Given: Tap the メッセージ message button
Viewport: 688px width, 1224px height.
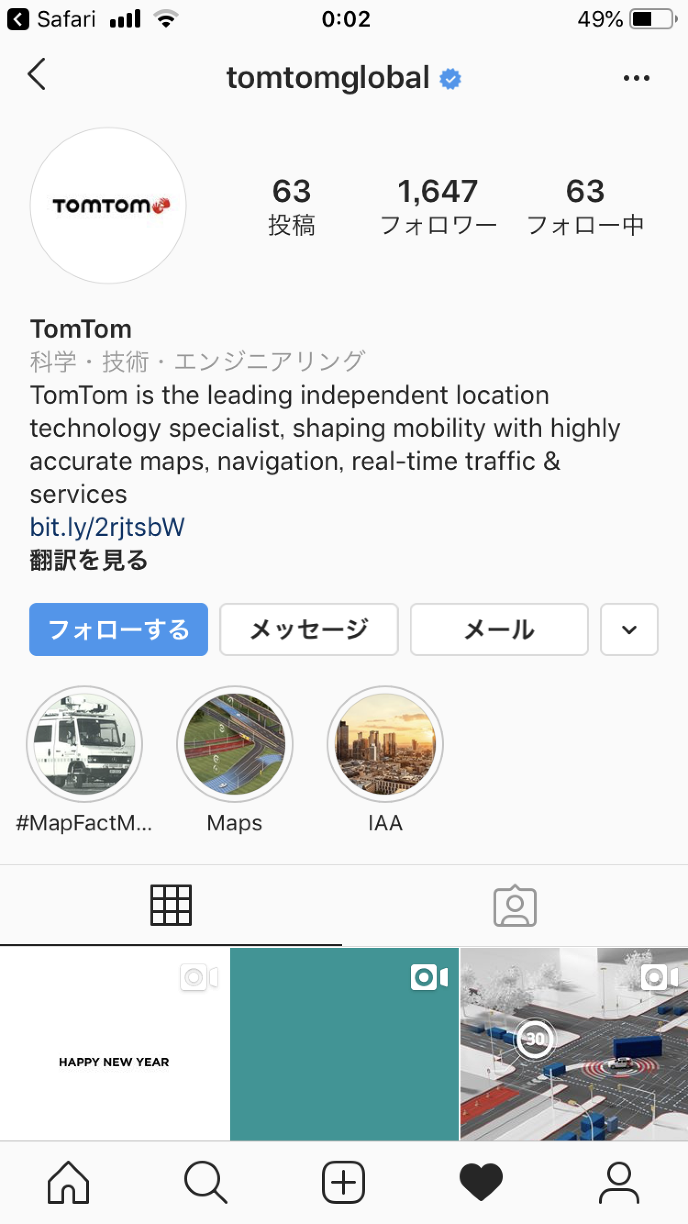Looking at the screenshot, I should tap(308, 629).
